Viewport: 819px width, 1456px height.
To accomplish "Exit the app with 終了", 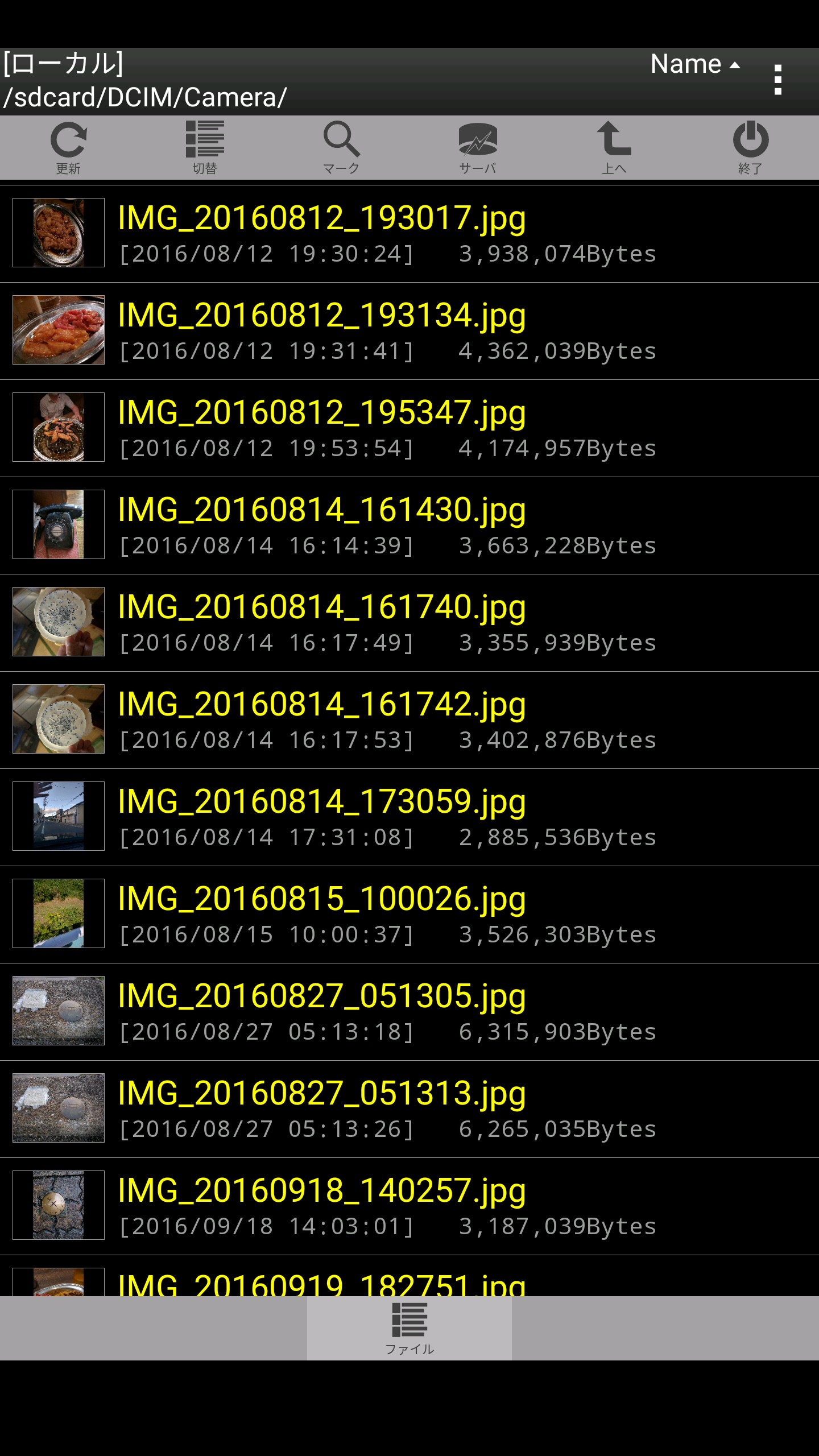I will pos(751,147).
